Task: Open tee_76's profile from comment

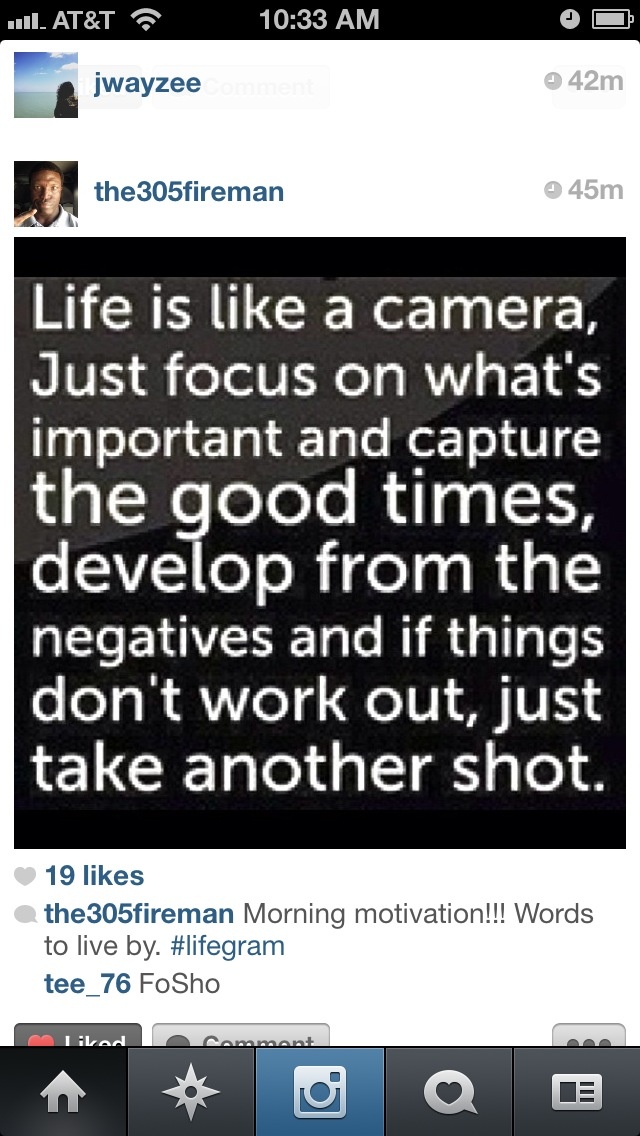Action: (x=87, y=984)
